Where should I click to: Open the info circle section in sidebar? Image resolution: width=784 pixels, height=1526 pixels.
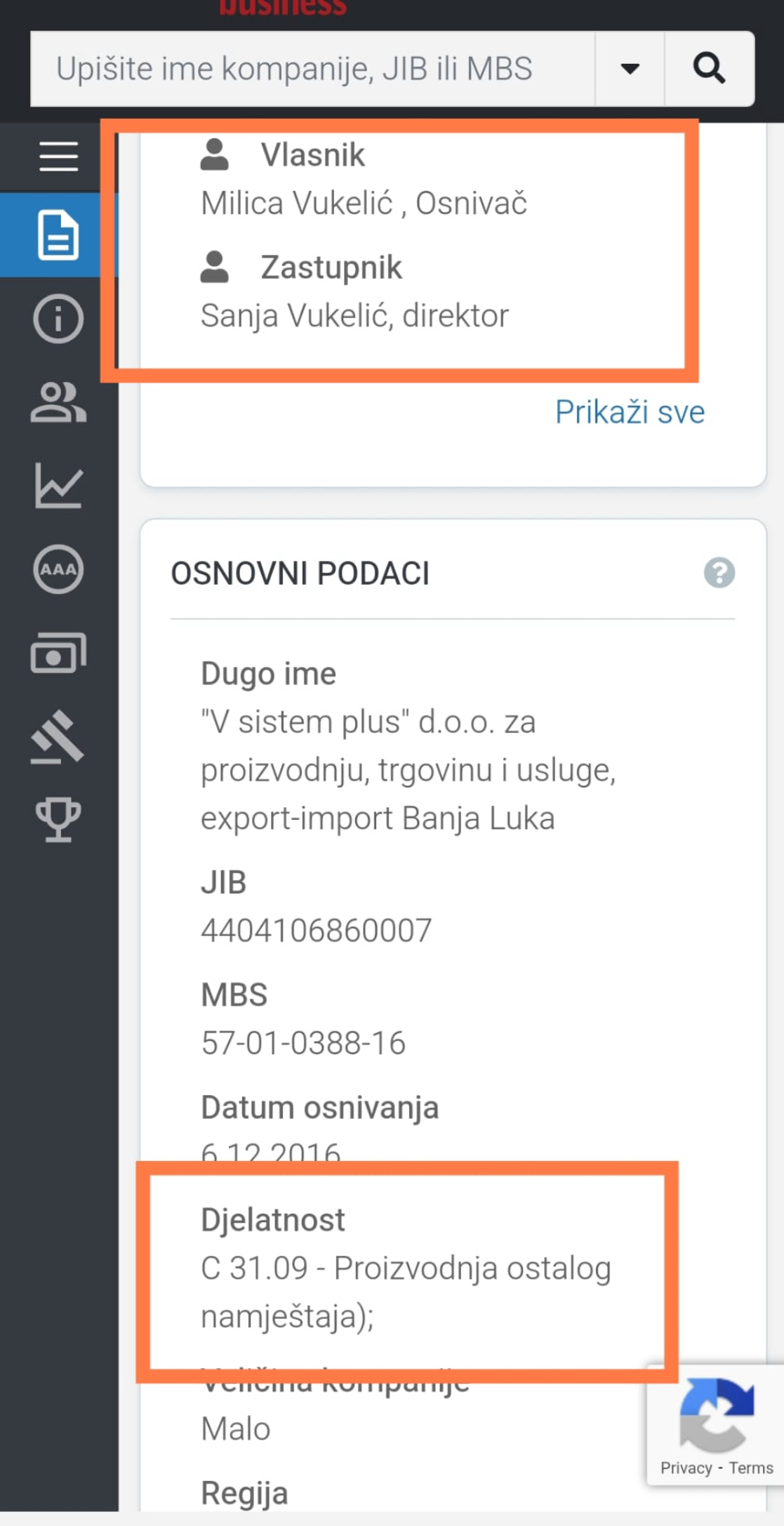pyautogui.click(x=59, y=319)
